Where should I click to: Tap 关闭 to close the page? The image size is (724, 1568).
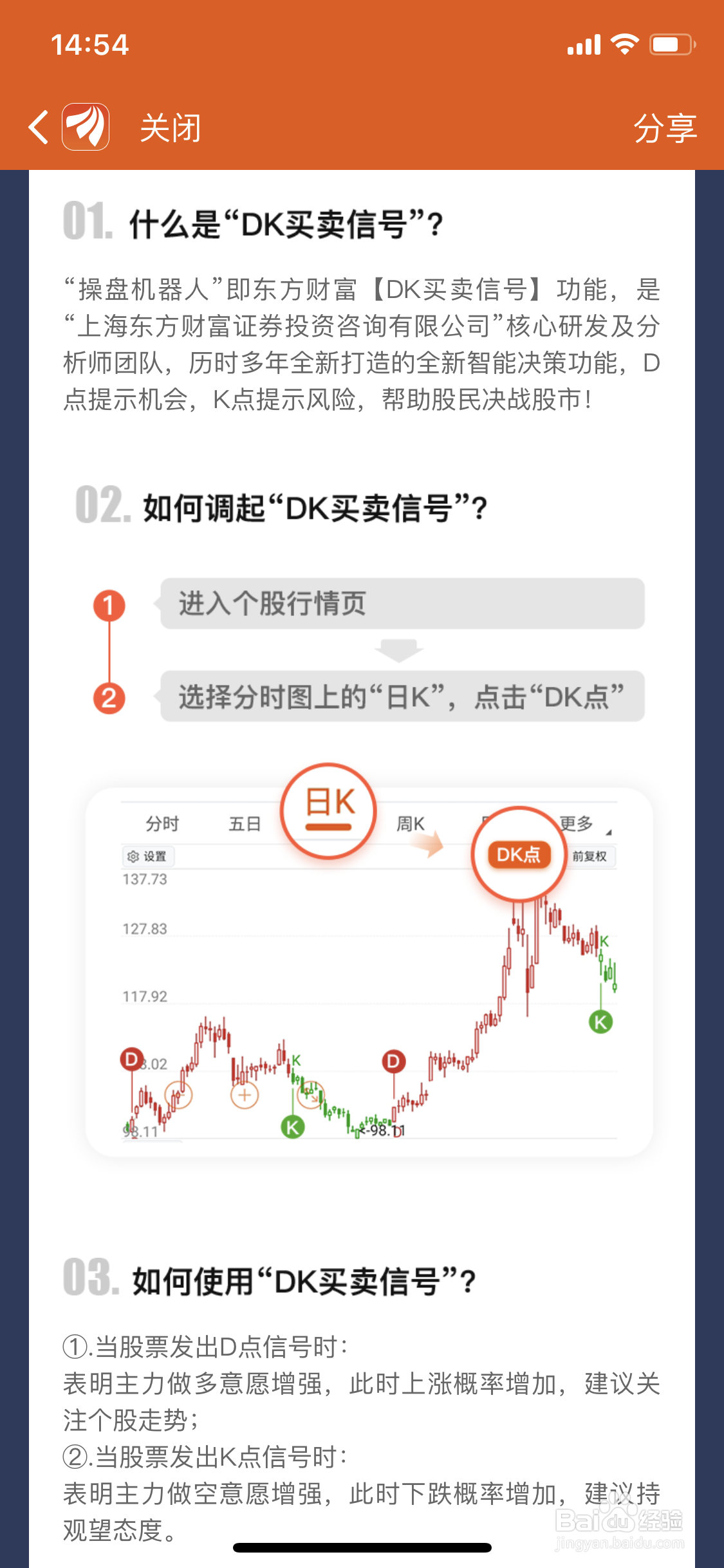tap(170, 127)
